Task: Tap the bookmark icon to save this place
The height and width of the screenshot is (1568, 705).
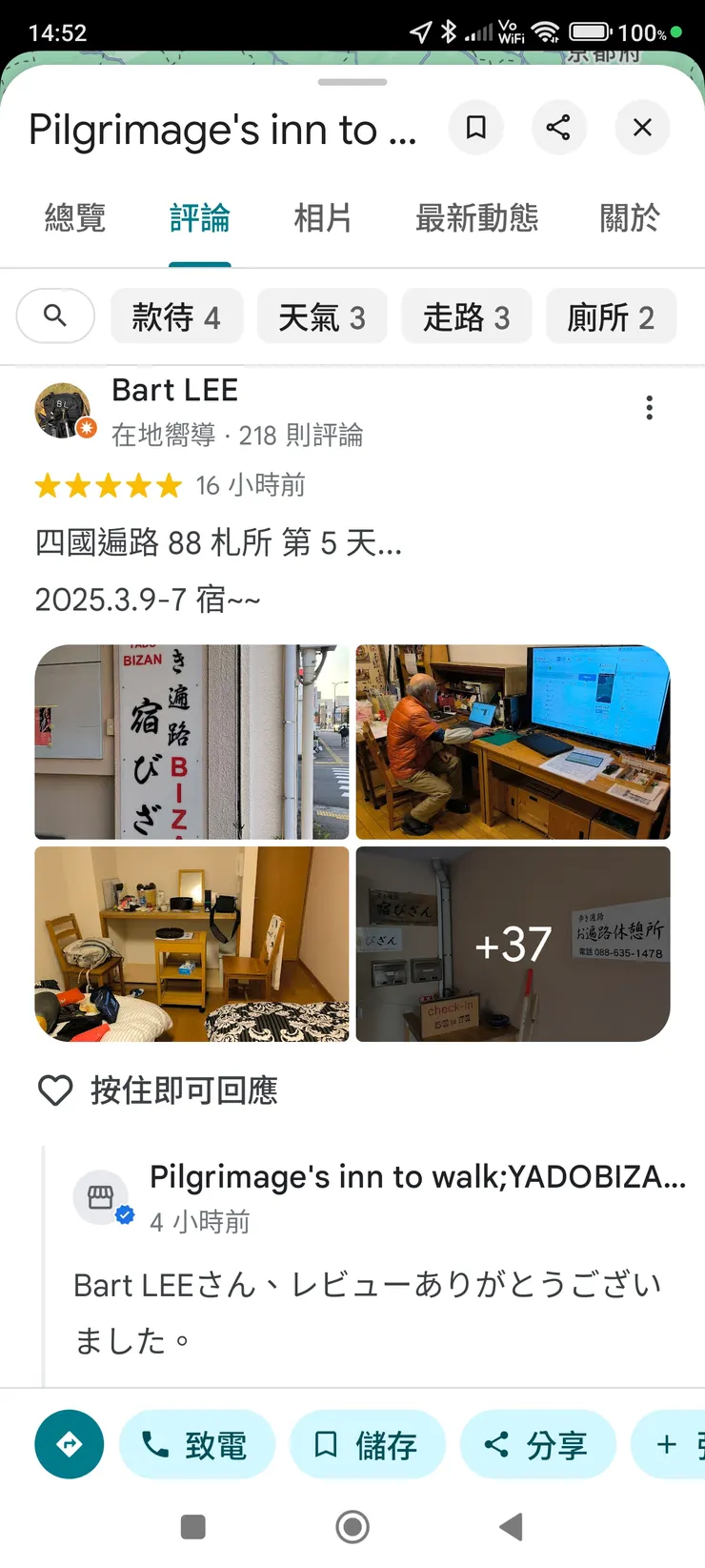Action: 476,128
